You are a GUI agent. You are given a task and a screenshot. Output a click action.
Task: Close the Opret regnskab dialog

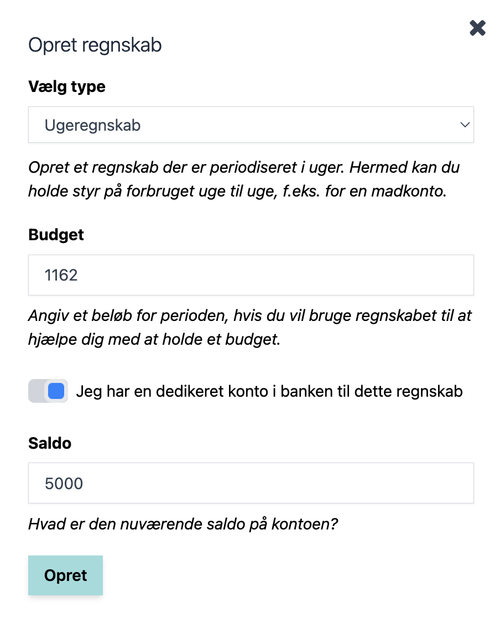477,28
